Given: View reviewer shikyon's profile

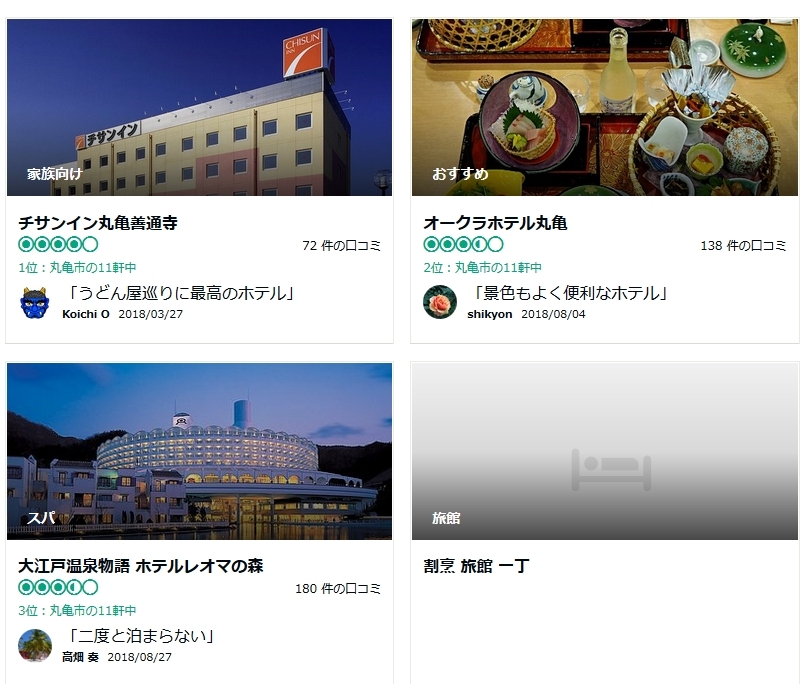Looking at the screenshot, I should [x=489, y=314].
